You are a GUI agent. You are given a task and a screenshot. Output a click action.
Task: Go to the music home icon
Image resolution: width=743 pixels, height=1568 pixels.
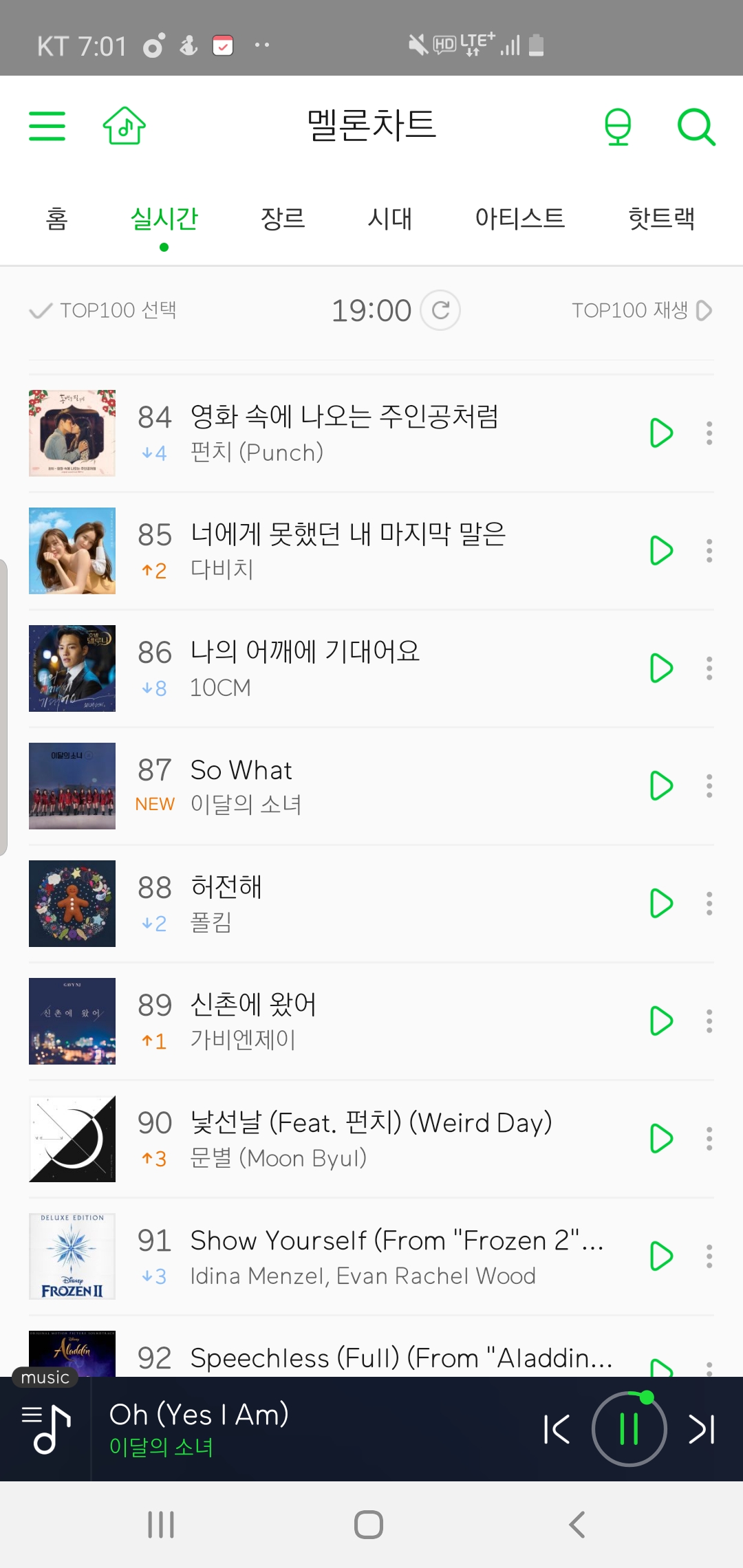[125, 126]
